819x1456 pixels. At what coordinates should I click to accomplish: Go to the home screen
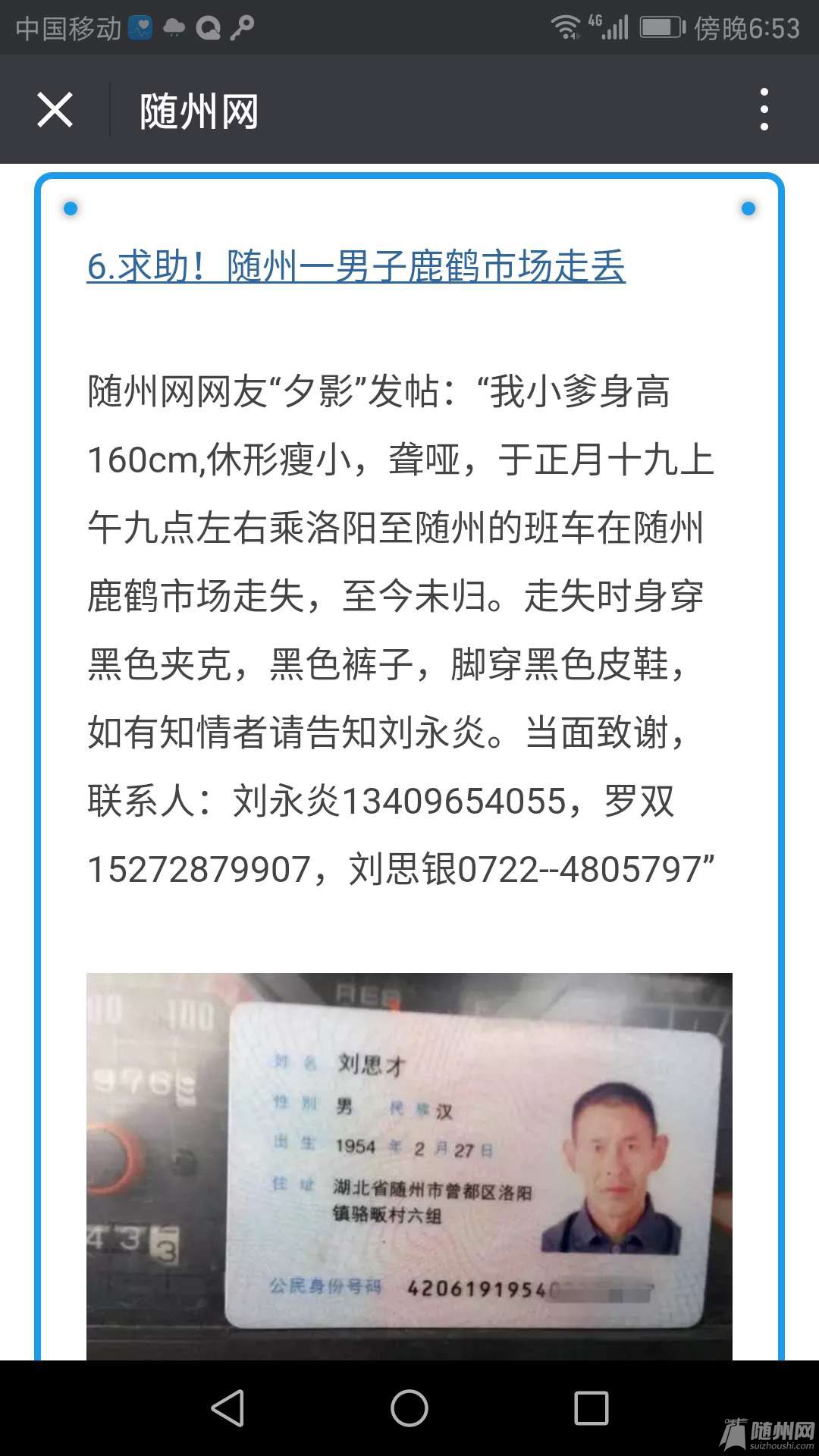point(409,1408)
